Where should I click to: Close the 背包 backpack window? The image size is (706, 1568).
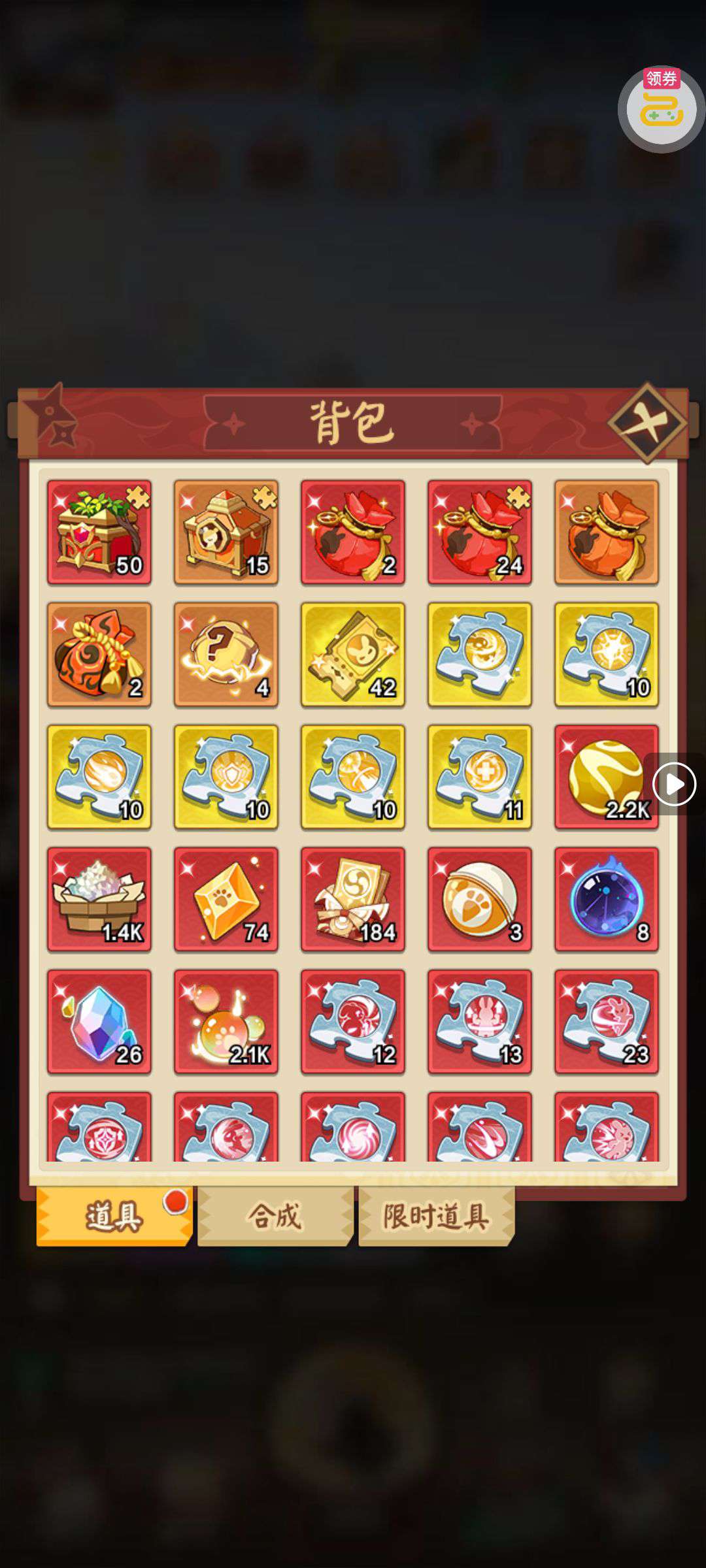(x=647, y=424)
